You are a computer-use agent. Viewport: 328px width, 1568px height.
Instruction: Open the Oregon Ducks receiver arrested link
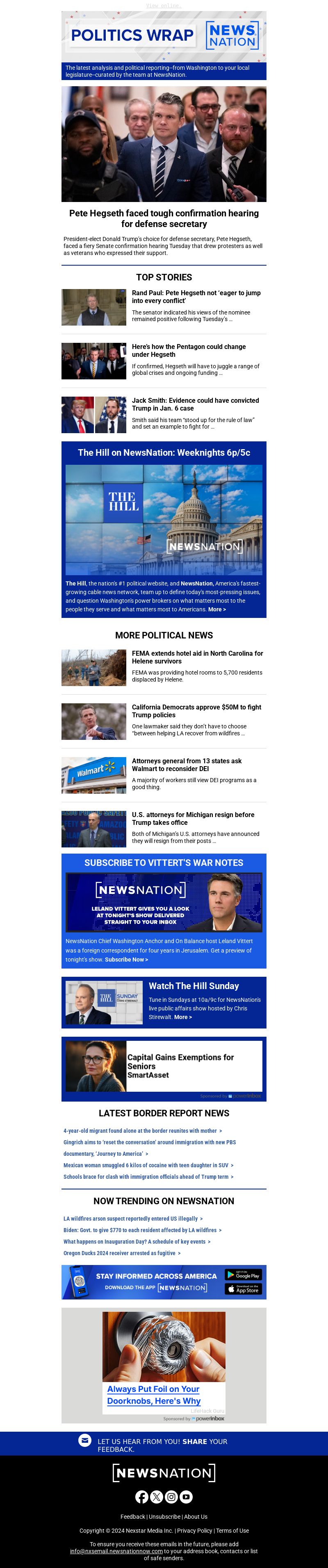tap(121, 1253)
